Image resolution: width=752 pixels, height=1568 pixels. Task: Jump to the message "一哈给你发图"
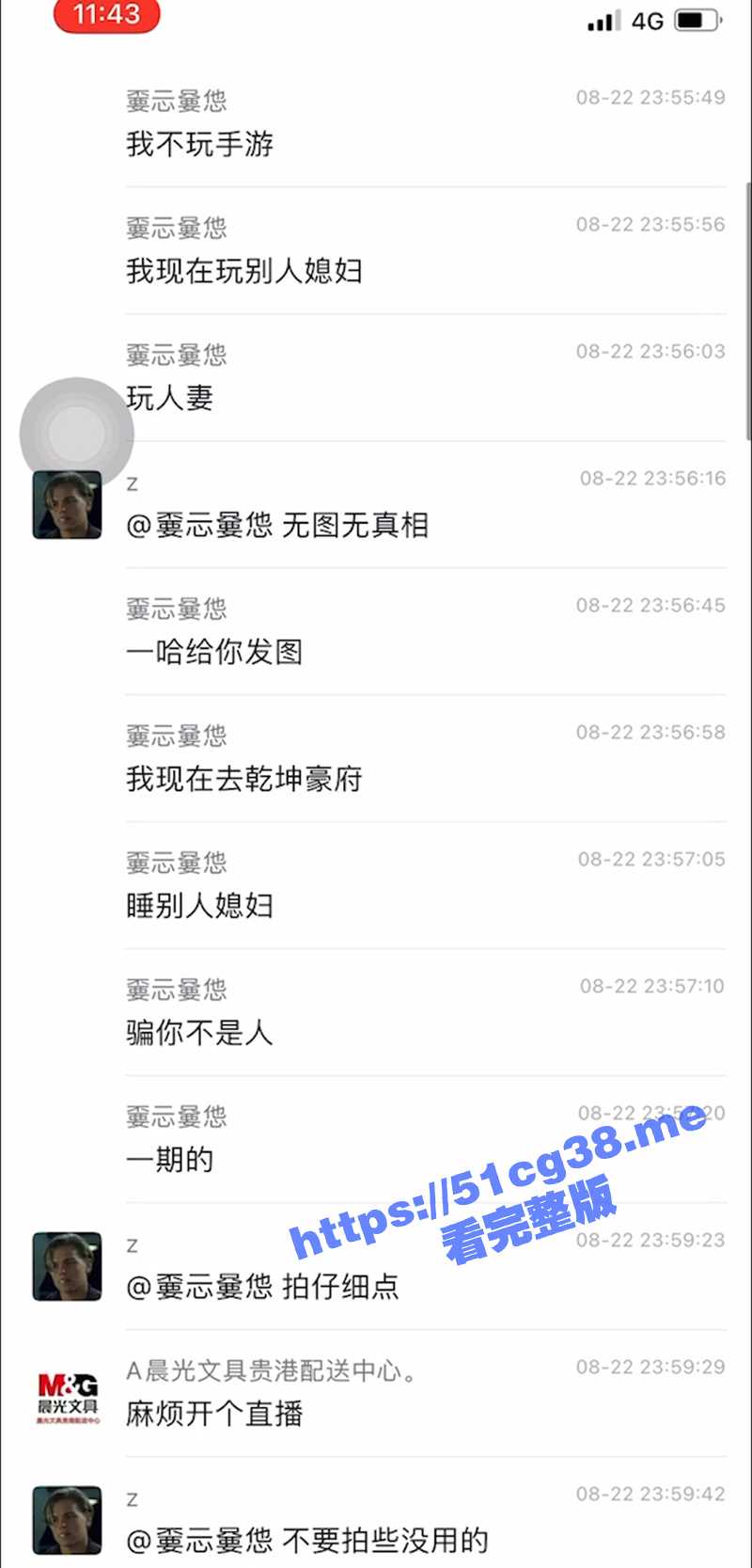tap(214, 652)
